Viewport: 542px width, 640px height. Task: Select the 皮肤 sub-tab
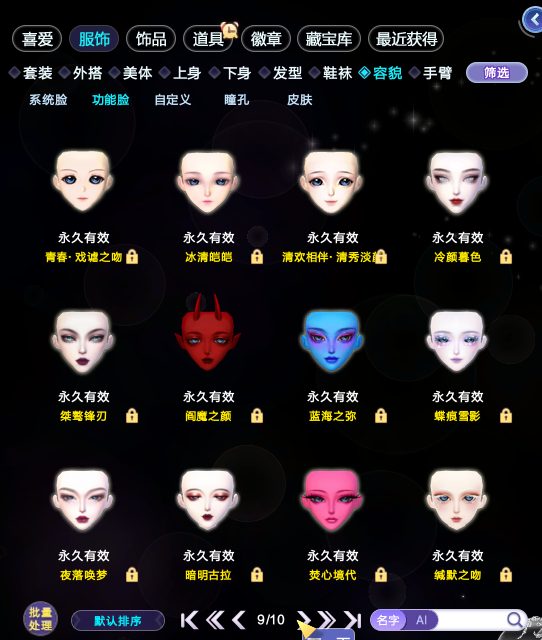(300, 100)
